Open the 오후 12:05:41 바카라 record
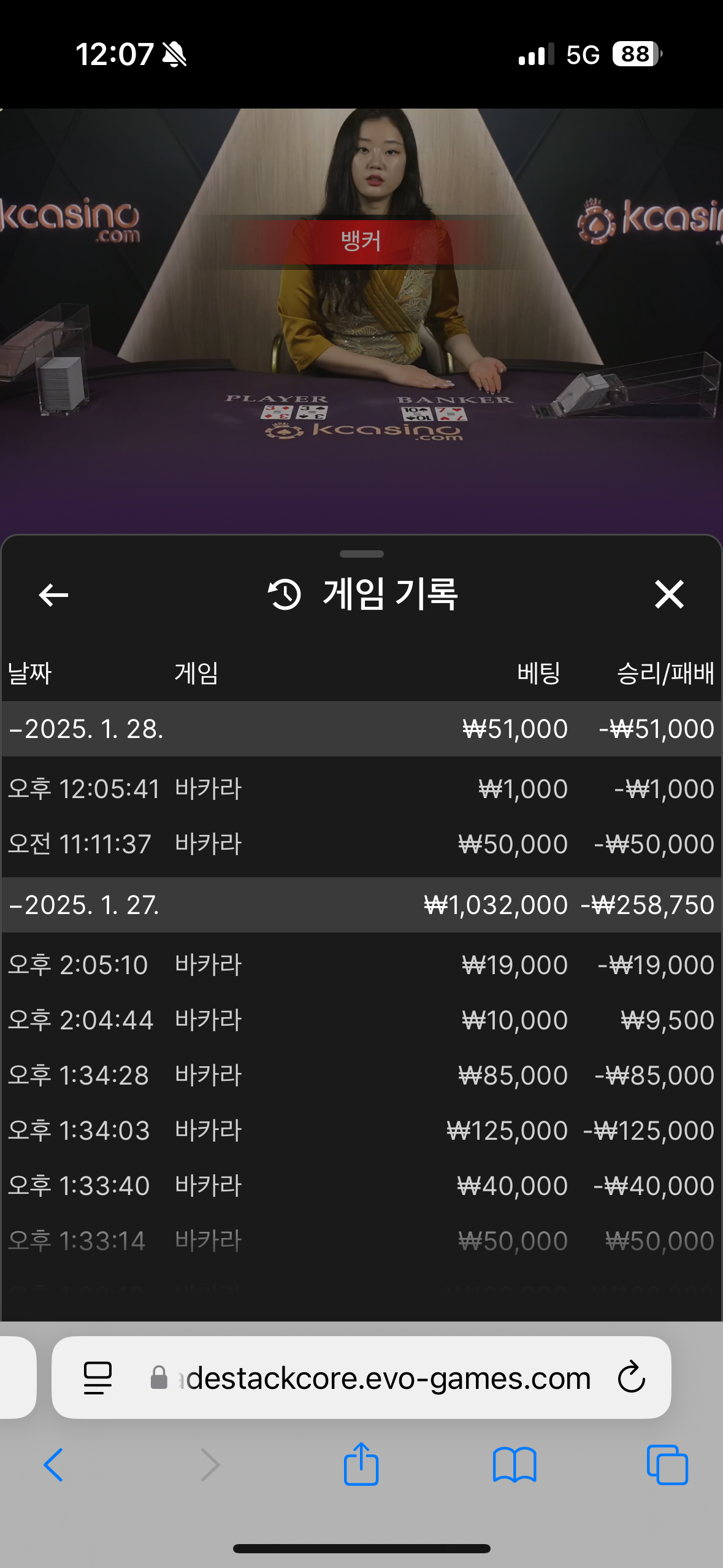Image resolution: width=723 pixels, height=1568 pixels. [361, 789]
